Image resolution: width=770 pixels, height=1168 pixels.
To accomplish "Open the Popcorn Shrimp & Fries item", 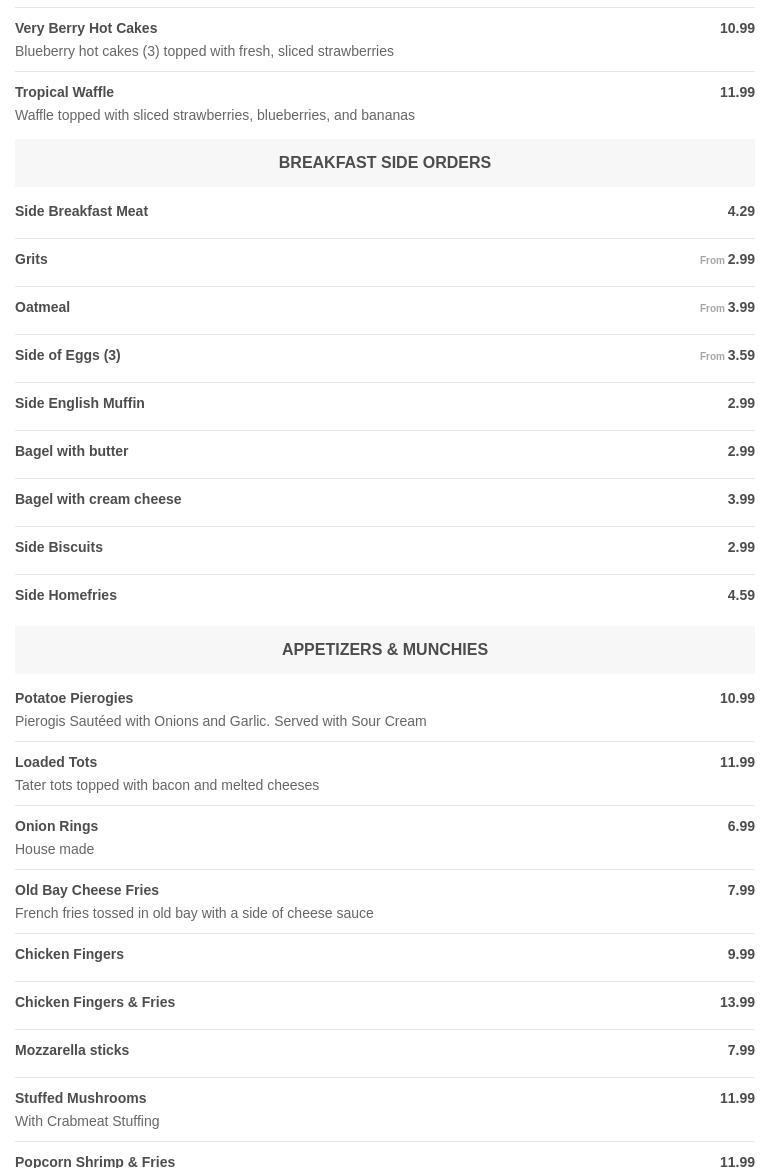I will pos(95,1160).
